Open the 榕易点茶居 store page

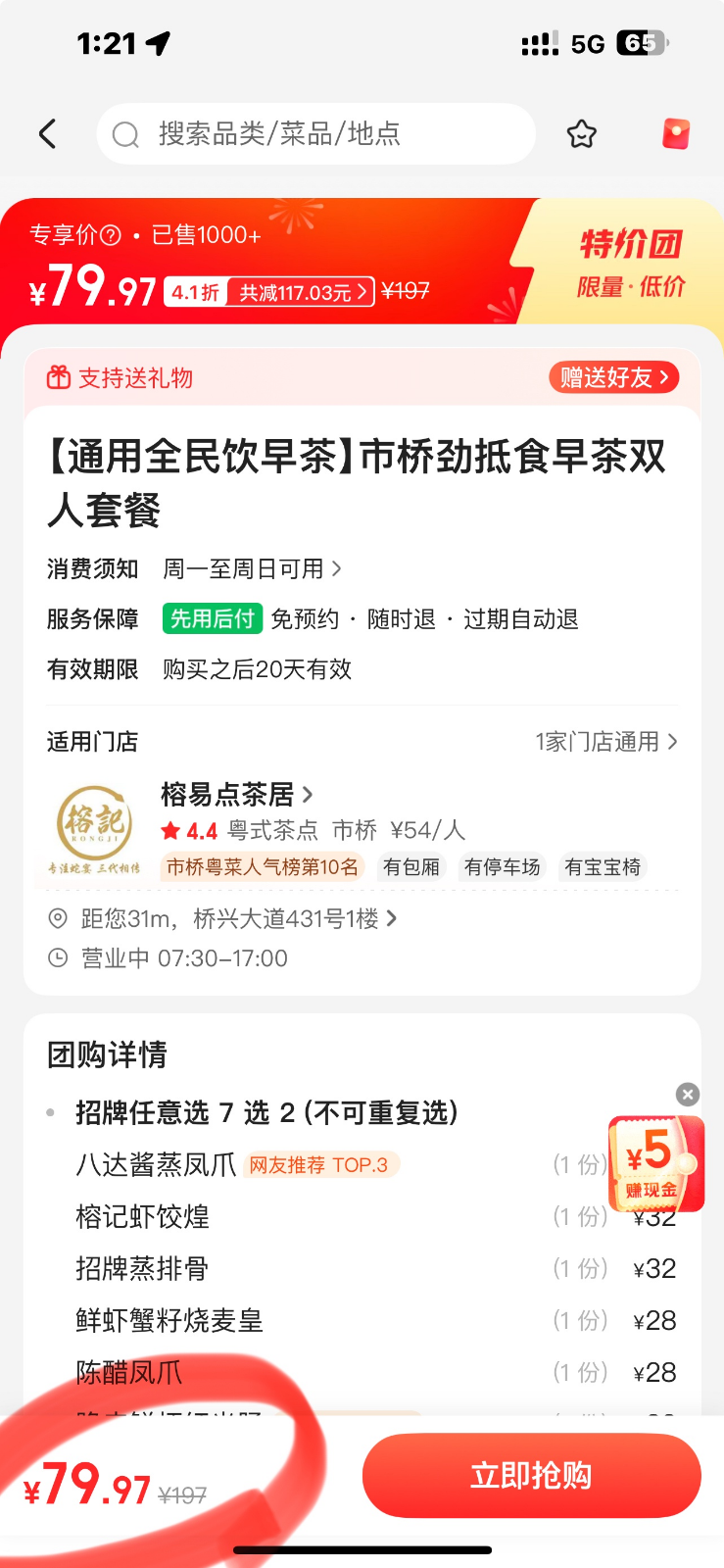coord(237,794)
